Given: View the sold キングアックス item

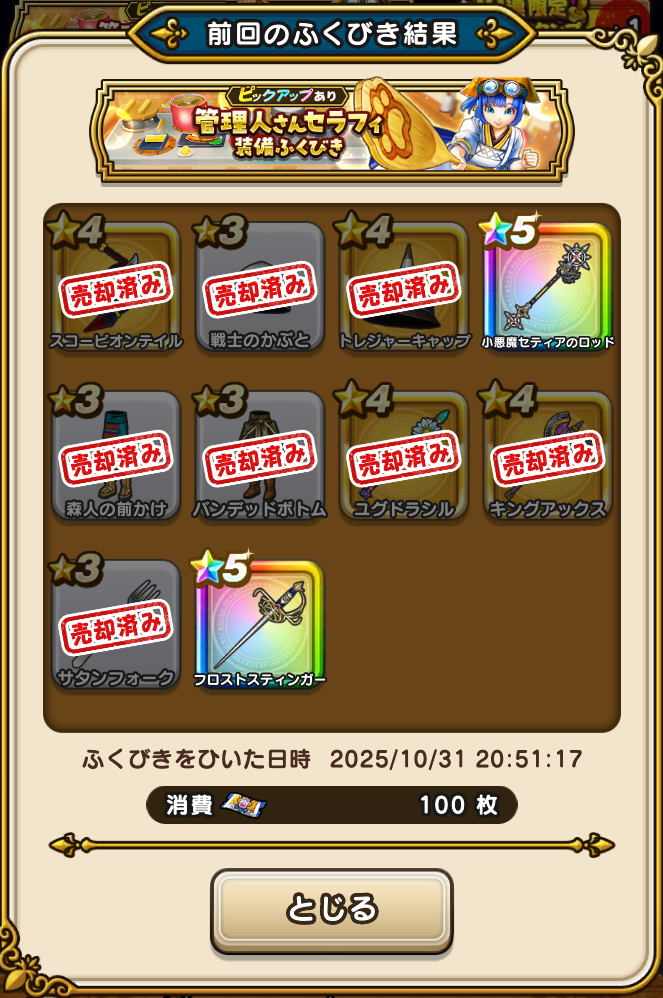Looking at the screenshot, I should [x=547, y=455].
